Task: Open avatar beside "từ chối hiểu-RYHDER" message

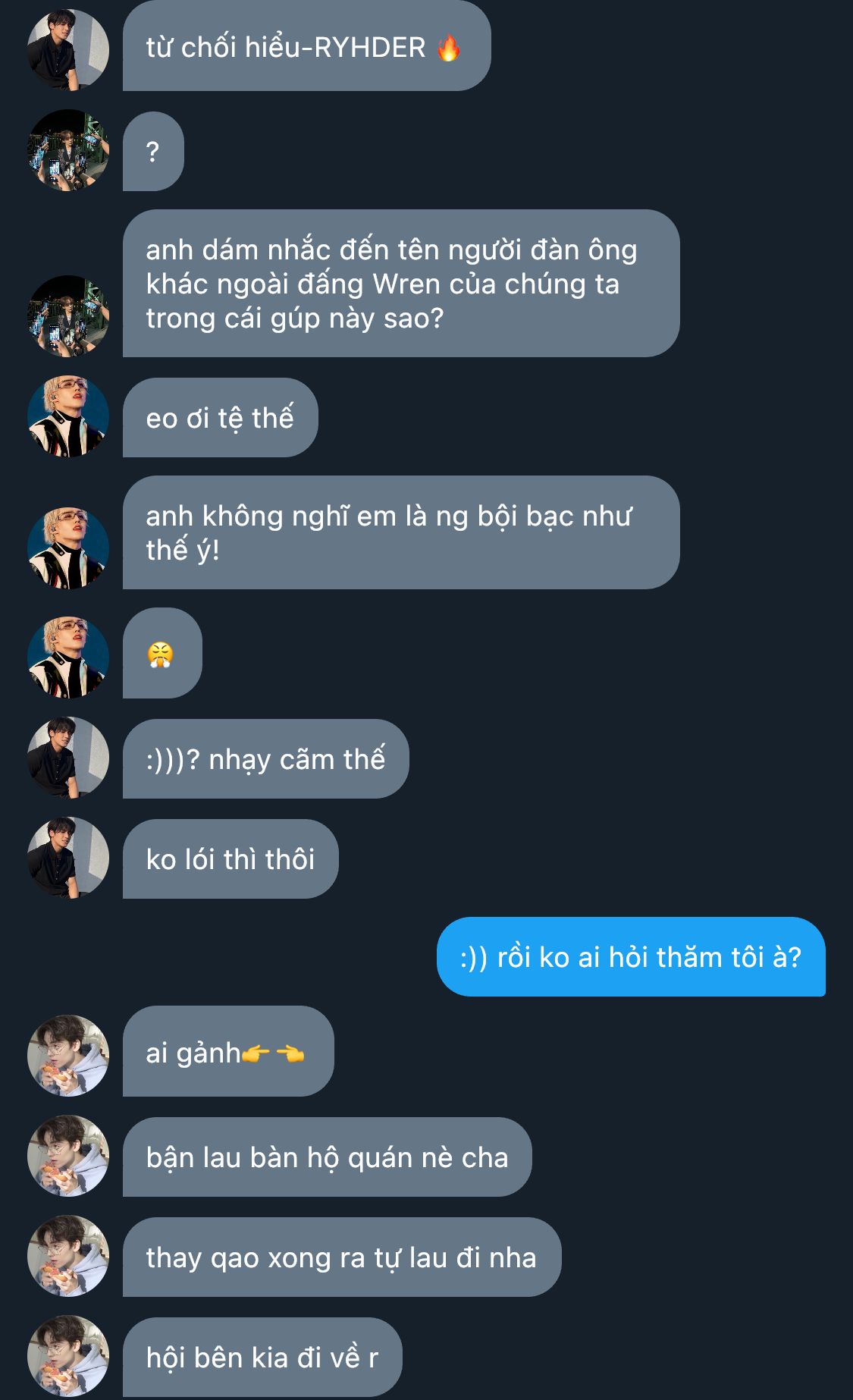Action: click(68, 50)
